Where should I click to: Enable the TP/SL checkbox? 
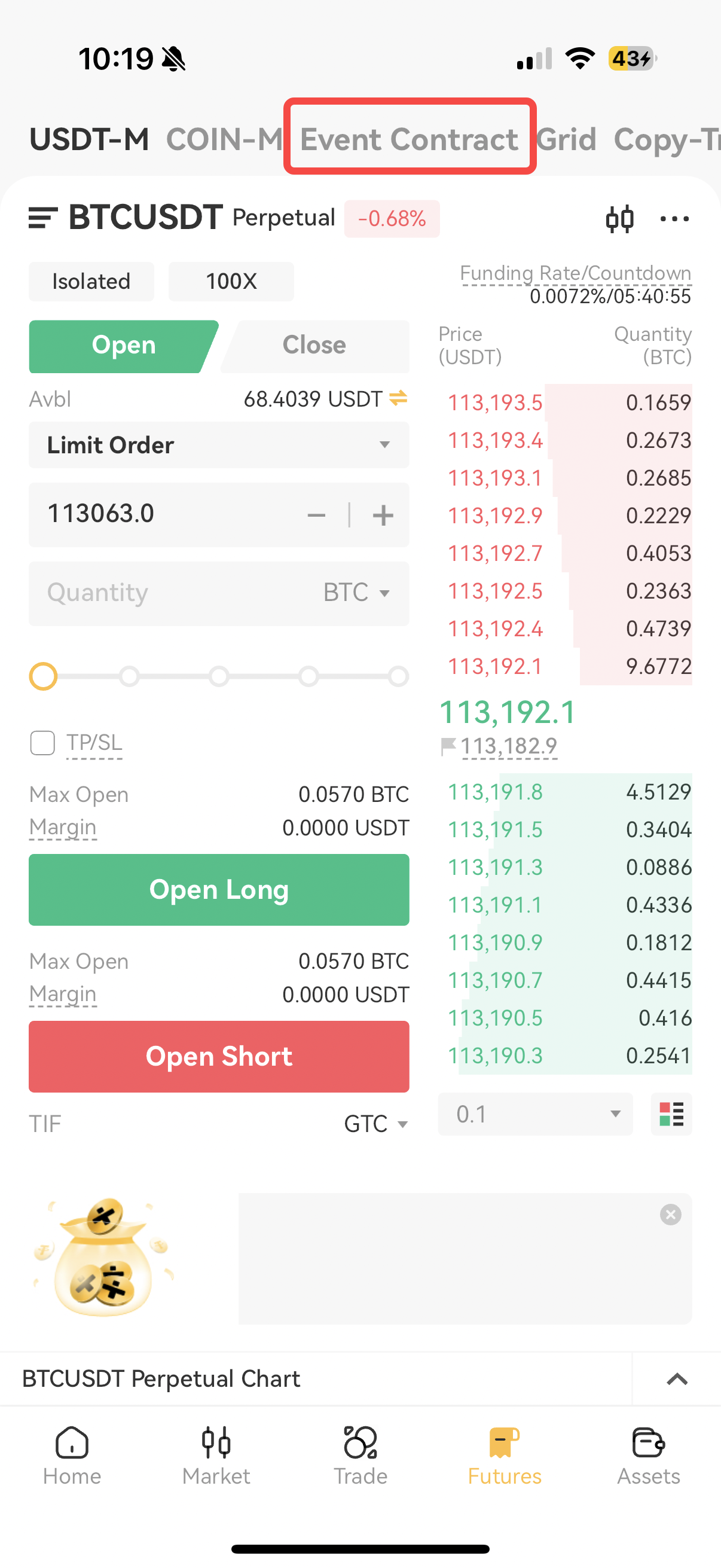(42, 743)
